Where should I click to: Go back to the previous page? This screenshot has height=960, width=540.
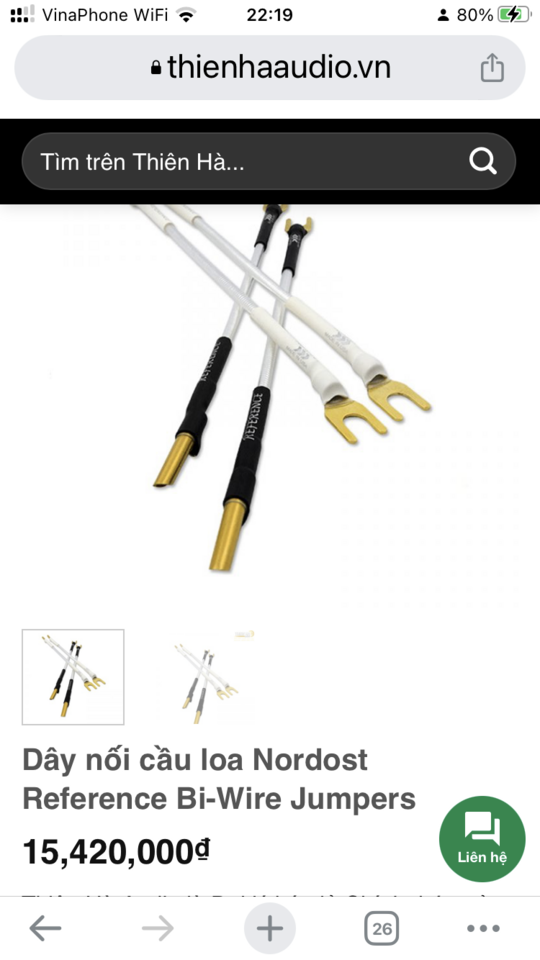(x=45, y=929)
